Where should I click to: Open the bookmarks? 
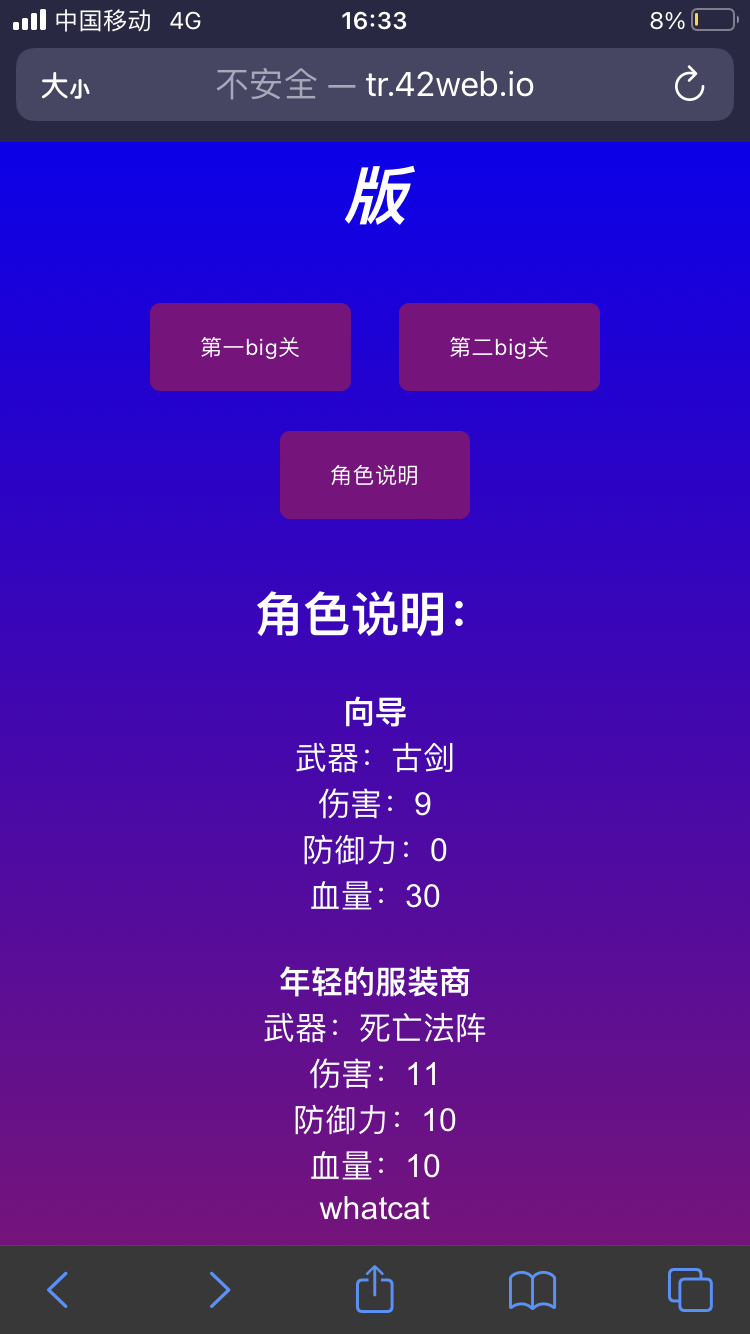[532, 1290]
